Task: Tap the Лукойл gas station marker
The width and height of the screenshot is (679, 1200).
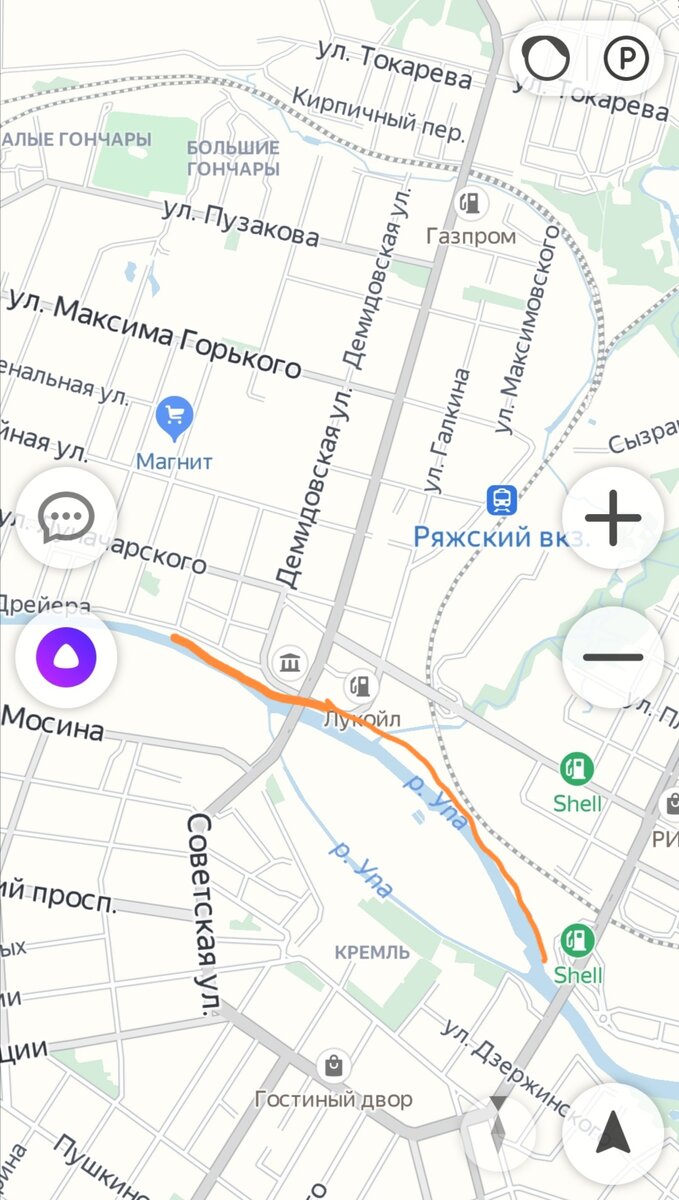Action: click(358, 687)
